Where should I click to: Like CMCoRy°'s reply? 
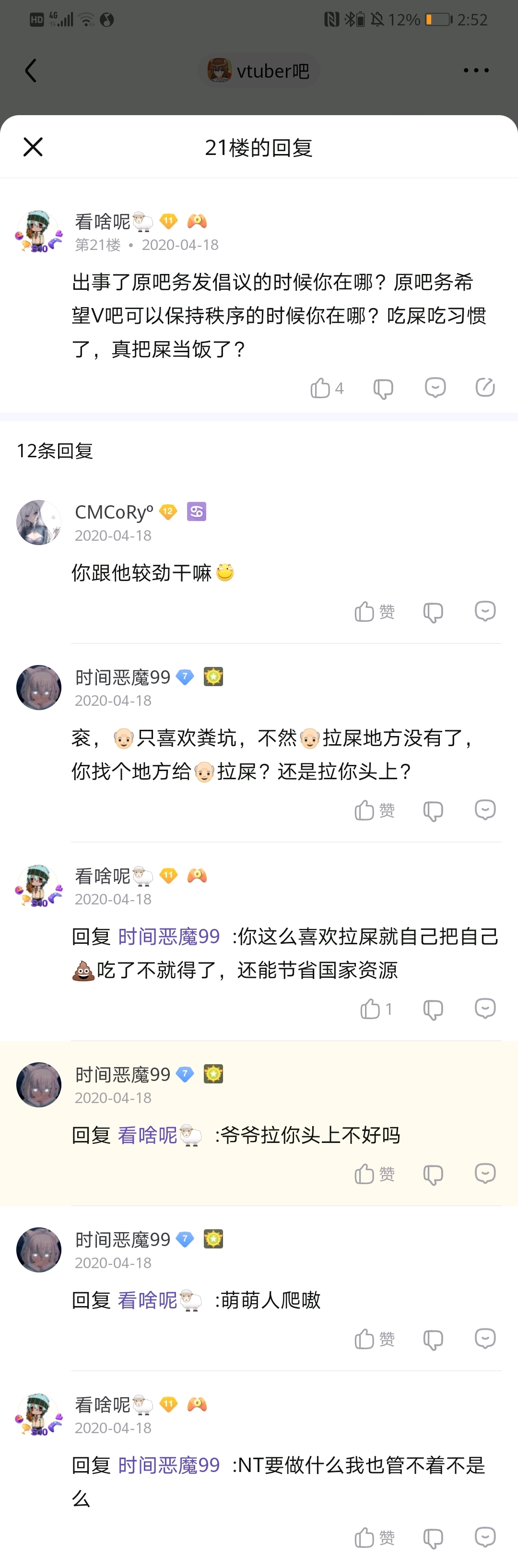pyautogui.click(x=365, y=611)
